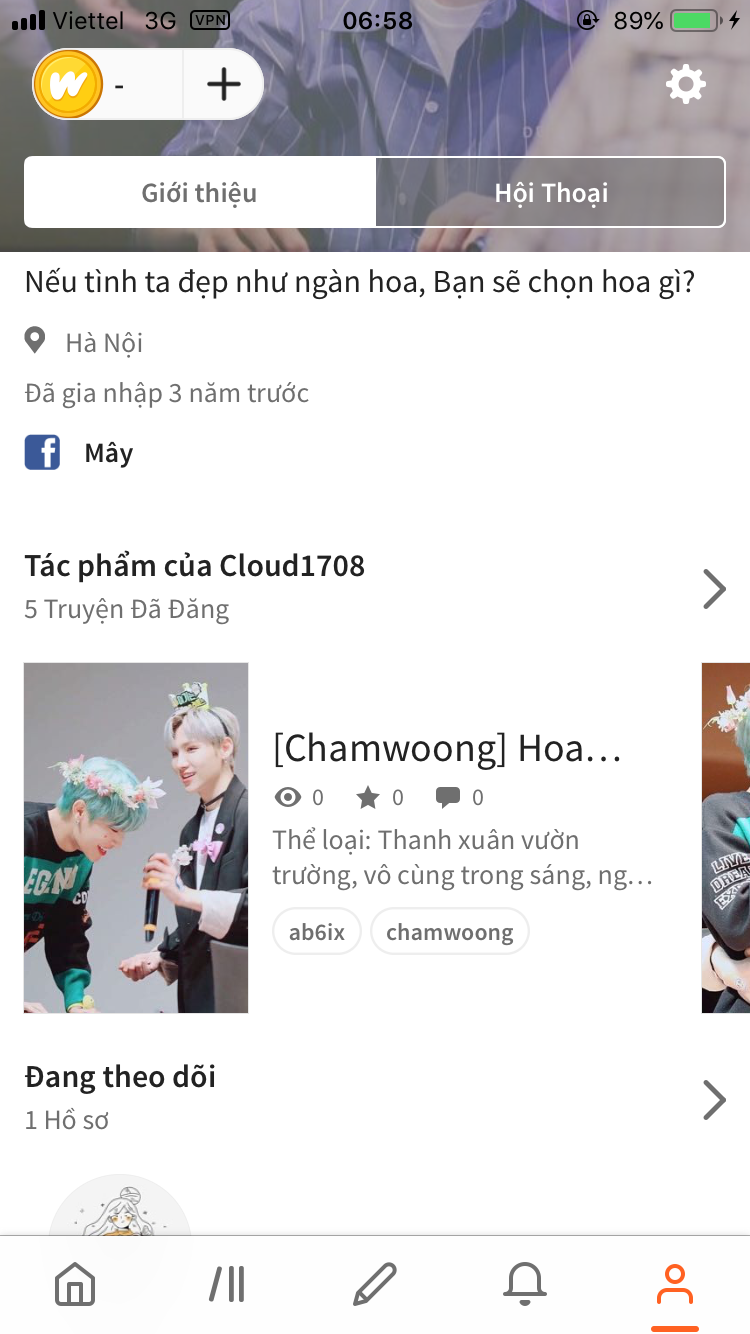Open the notifications bell
This screenshot has width=750, height=1334.
coord(525,1284)
